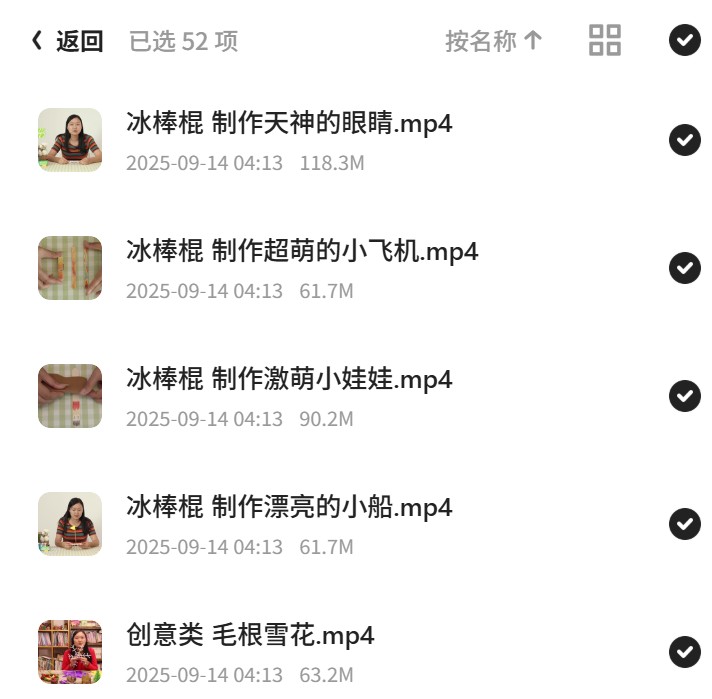Image resolution: width=712 pixels, height=699 pixels.
Task: Uncheck 创意类 毛根雪花.mp4
Action: click(684, 652)
